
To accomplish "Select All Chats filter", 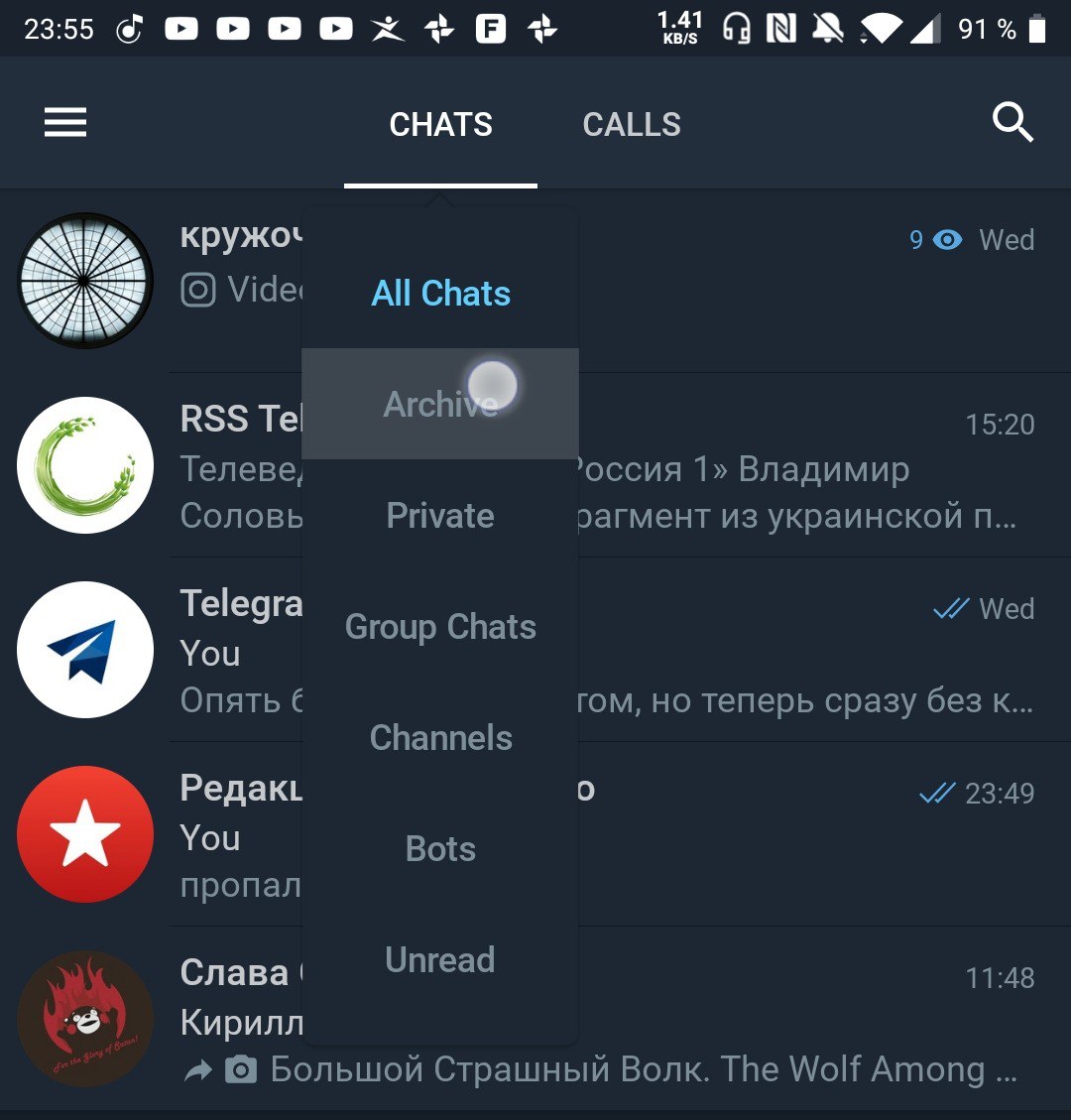I will point(440,294).
